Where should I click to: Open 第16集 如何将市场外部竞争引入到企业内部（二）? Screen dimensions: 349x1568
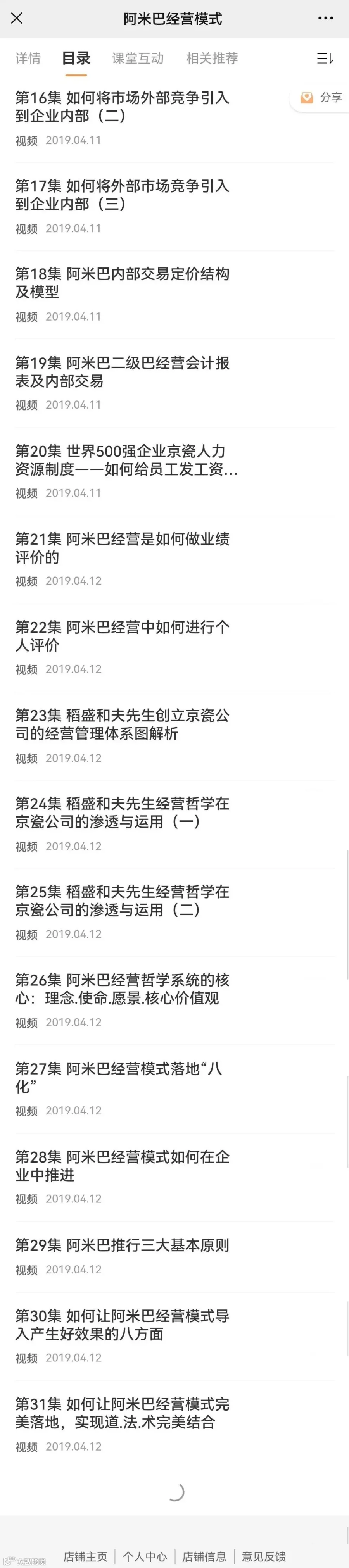[175, 118]
